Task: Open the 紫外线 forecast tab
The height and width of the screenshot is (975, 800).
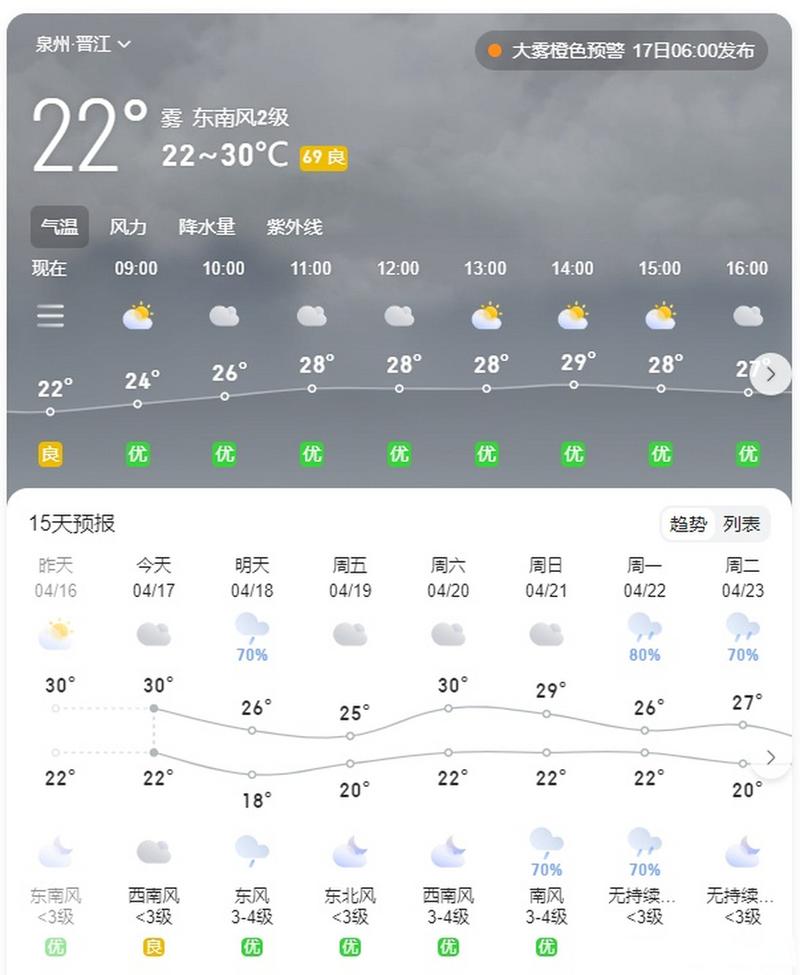Action: point(296,227)
